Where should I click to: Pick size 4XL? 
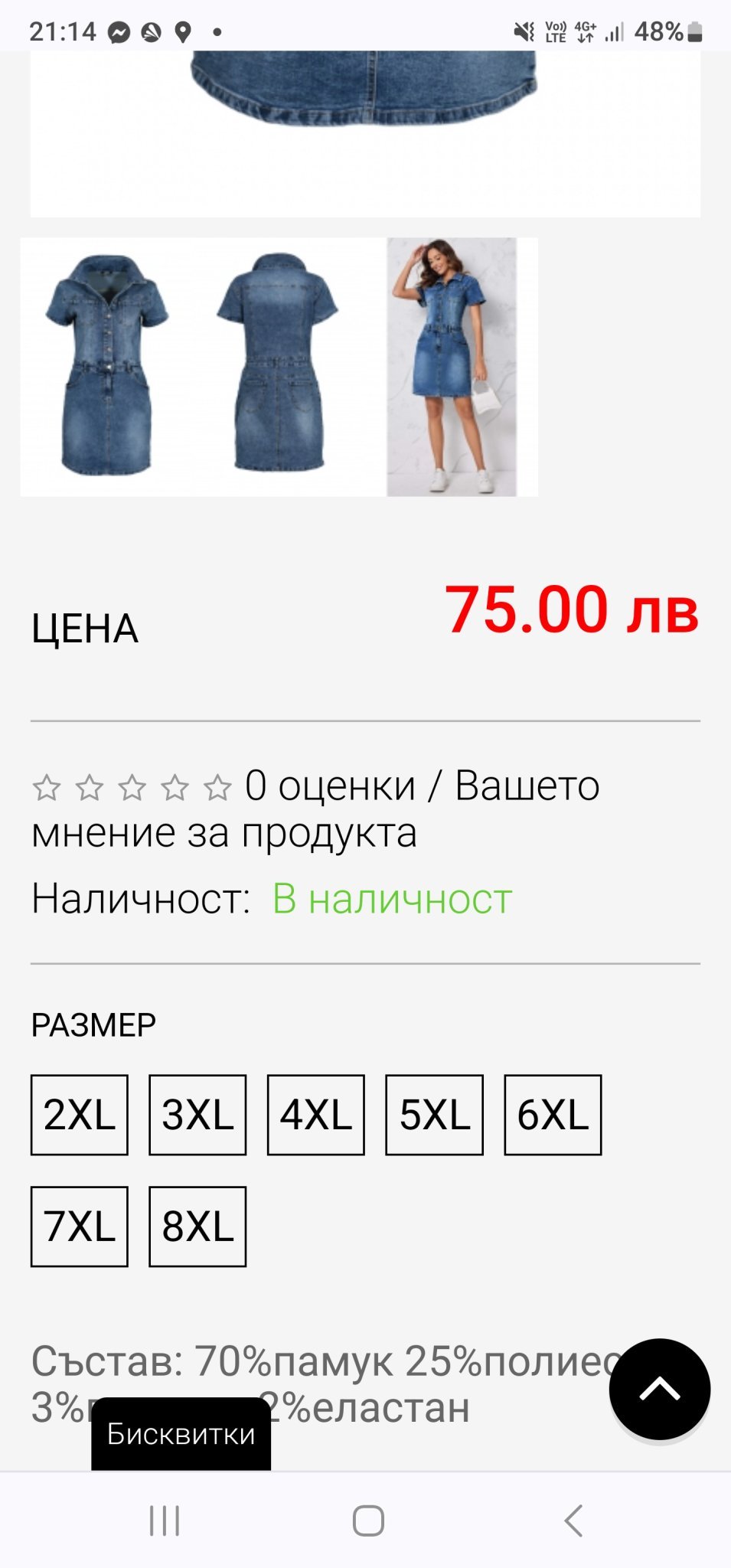click(316, 1115)
